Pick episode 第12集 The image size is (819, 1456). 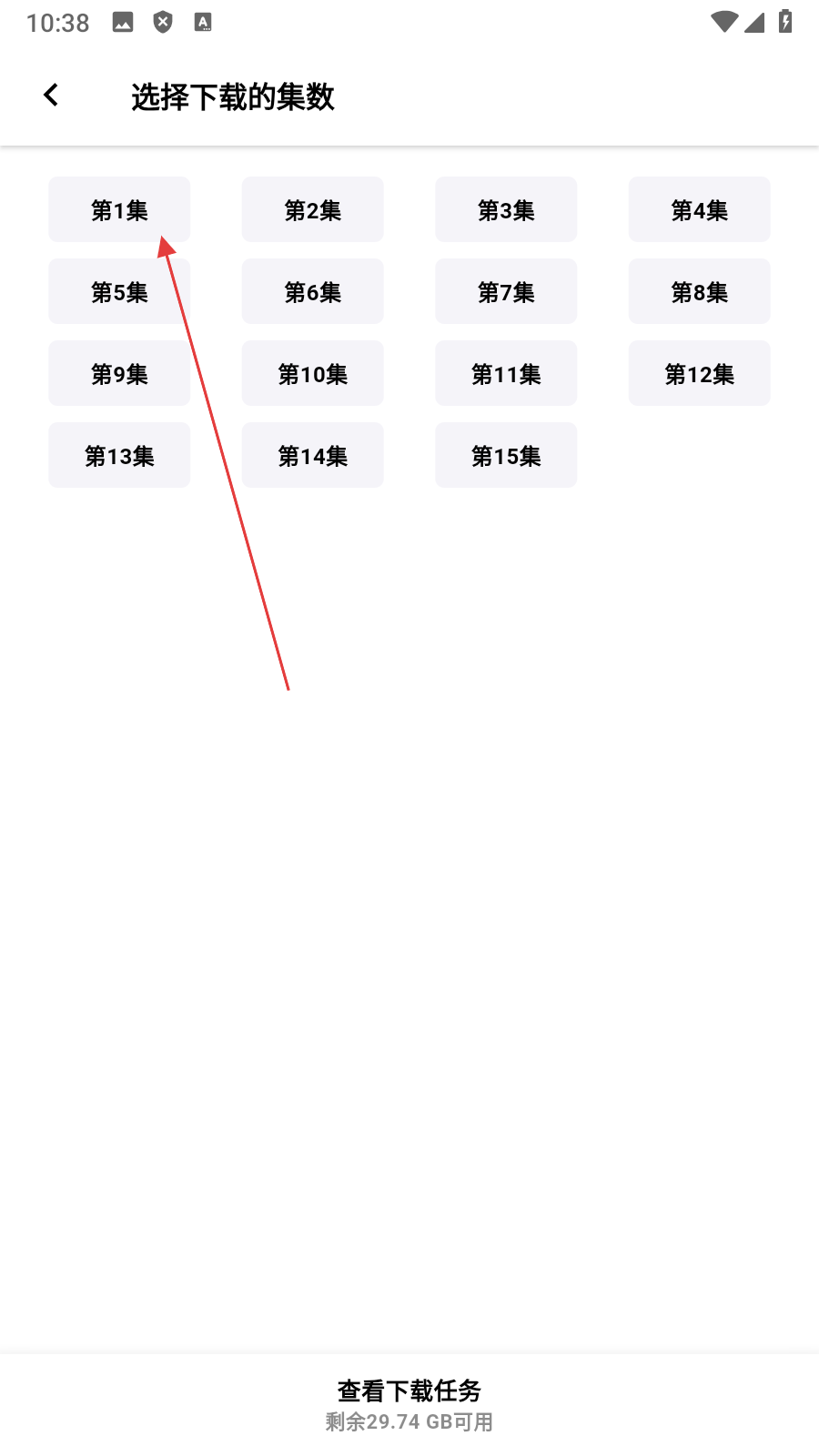click(699, 374)
